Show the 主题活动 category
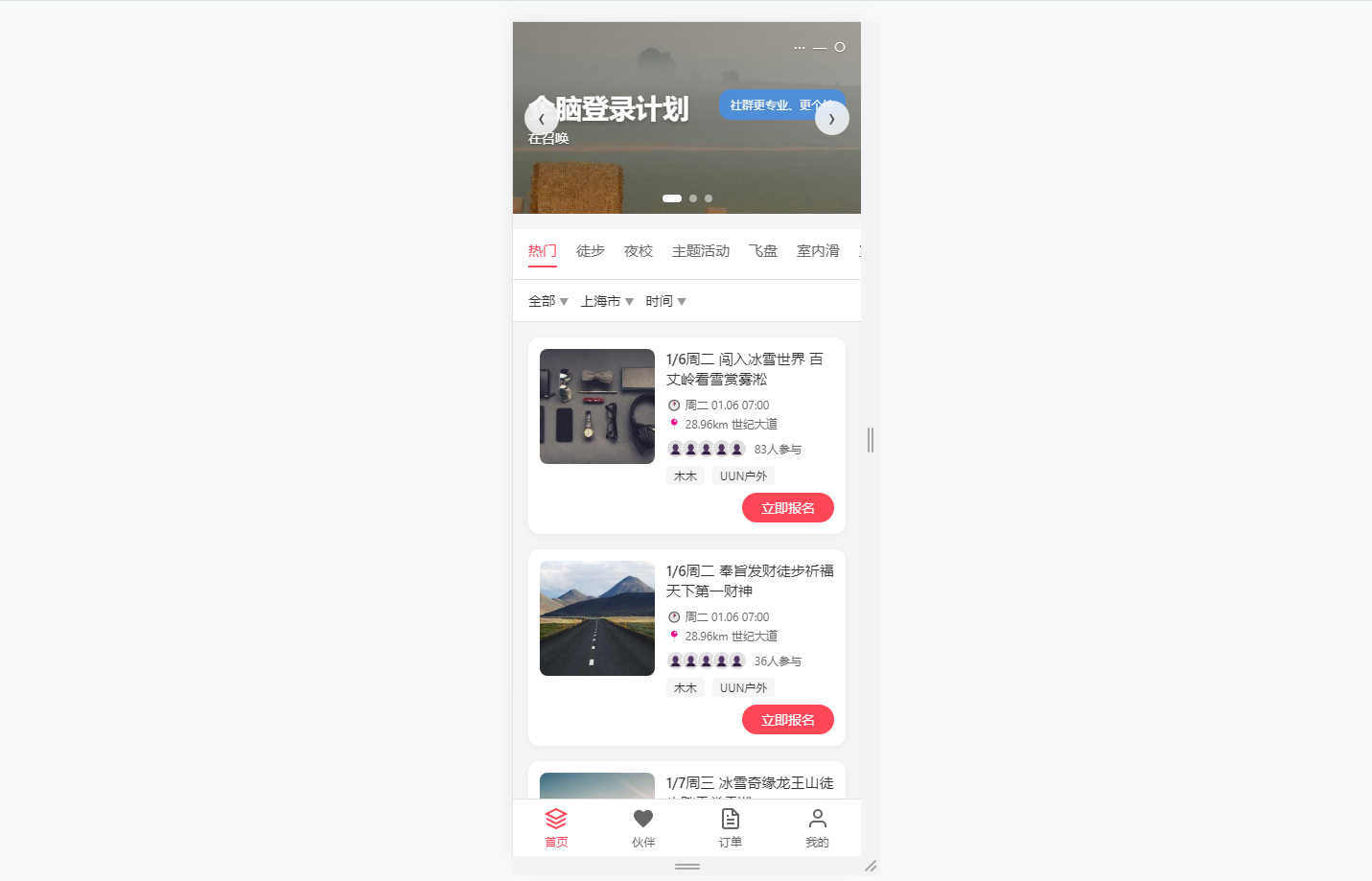This screenshot has height=881, width=1372. tap(700, 251)
